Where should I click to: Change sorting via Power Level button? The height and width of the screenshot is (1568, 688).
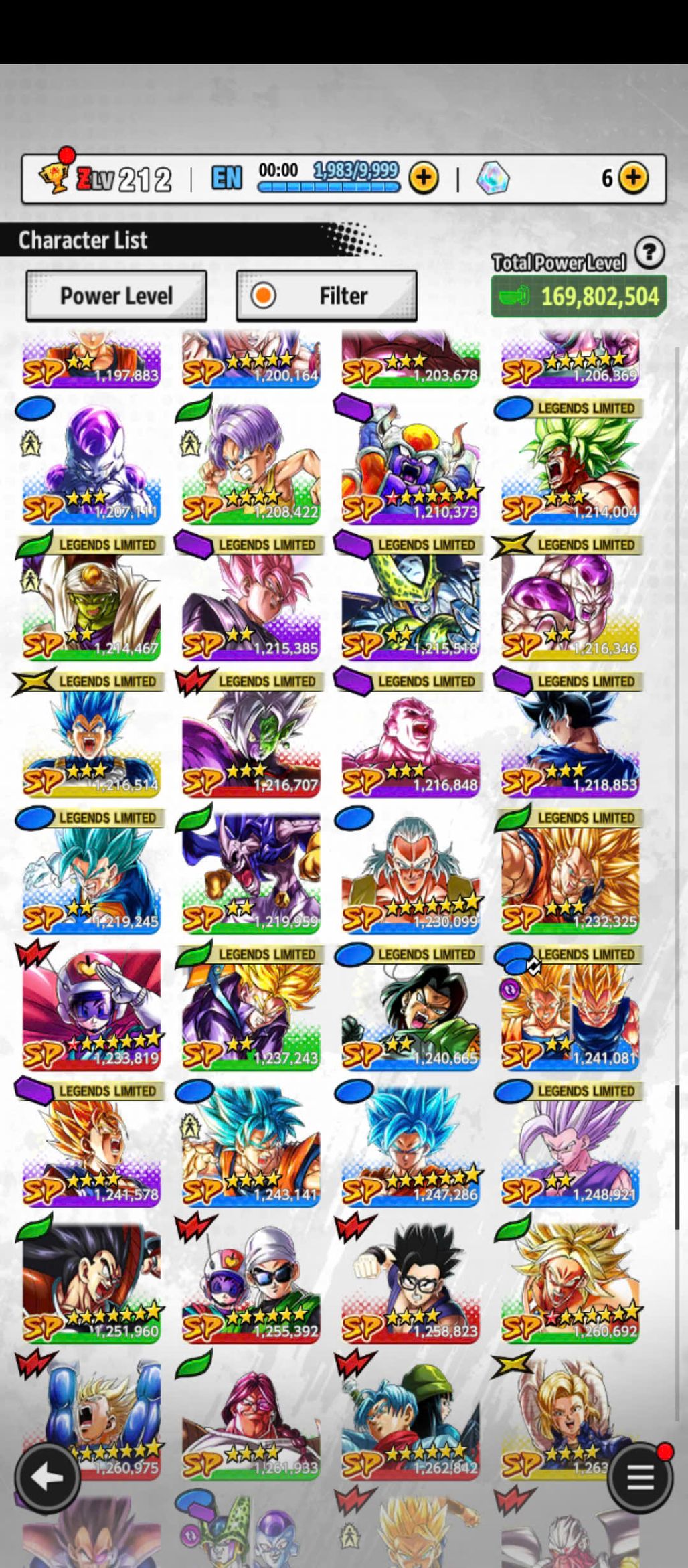point(116,296)
